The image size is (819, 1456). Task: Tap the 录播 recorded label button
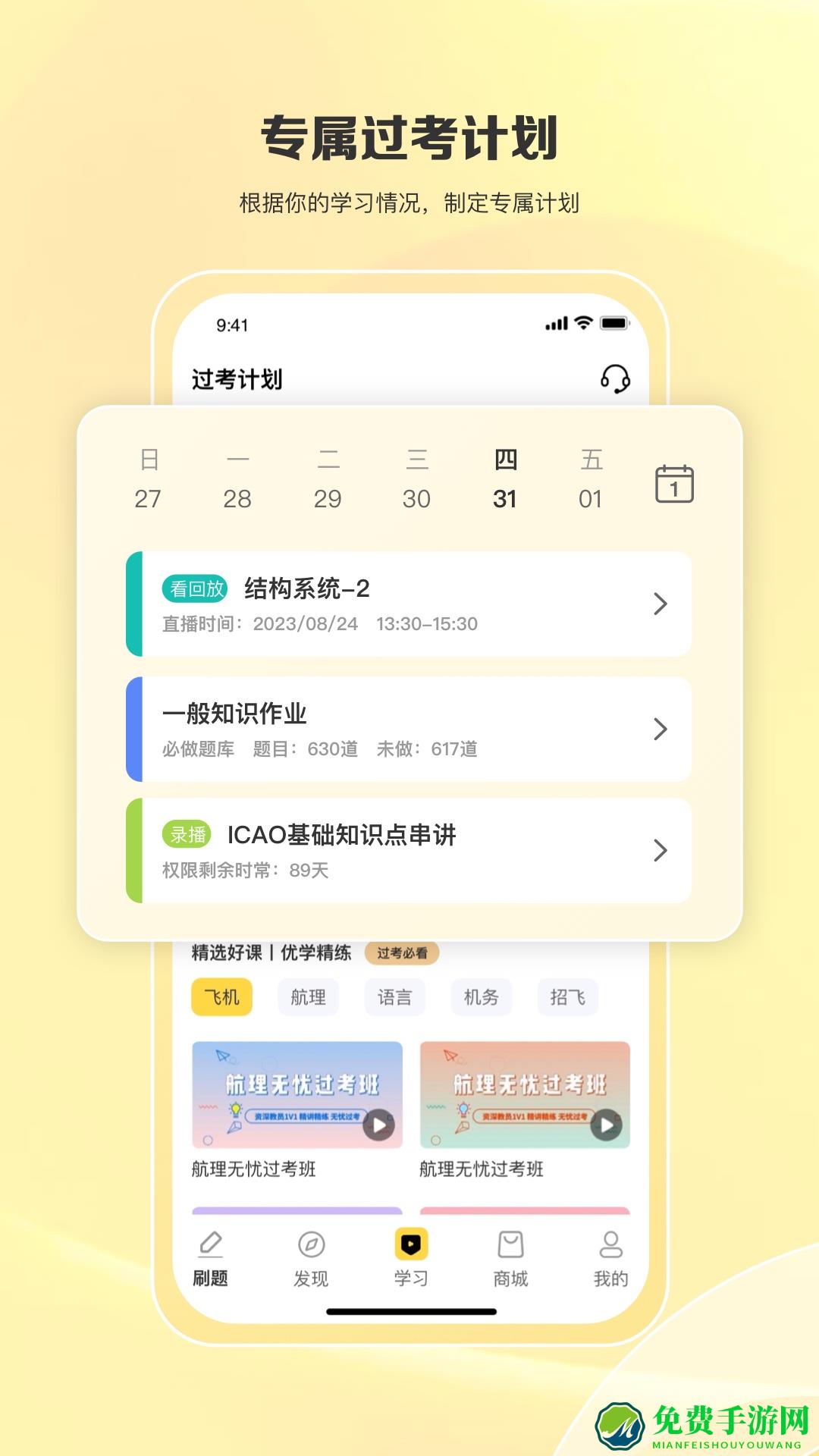coord(186,833)
